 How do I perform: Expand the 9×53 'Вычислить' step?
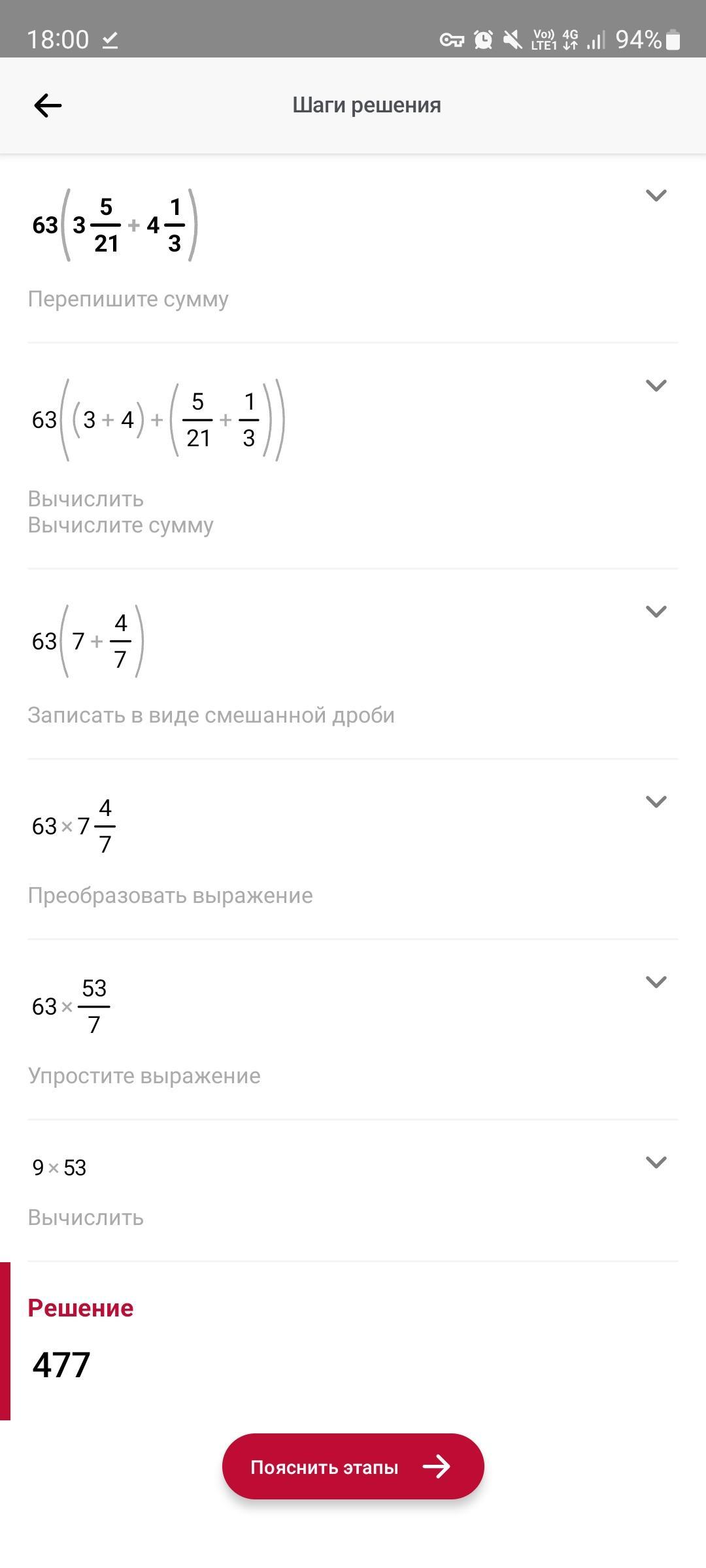(656, 1162)
